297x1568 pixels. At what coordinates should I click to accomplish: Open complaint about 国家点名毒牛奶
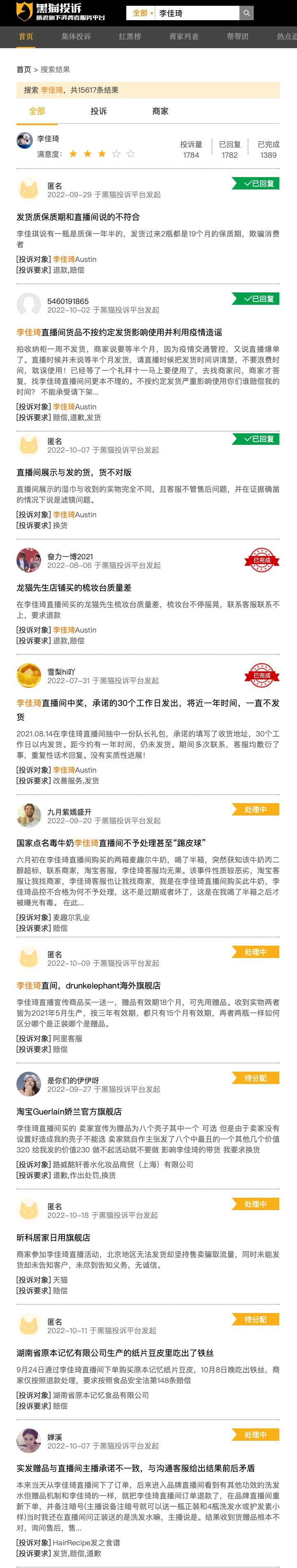coord(111,843)
